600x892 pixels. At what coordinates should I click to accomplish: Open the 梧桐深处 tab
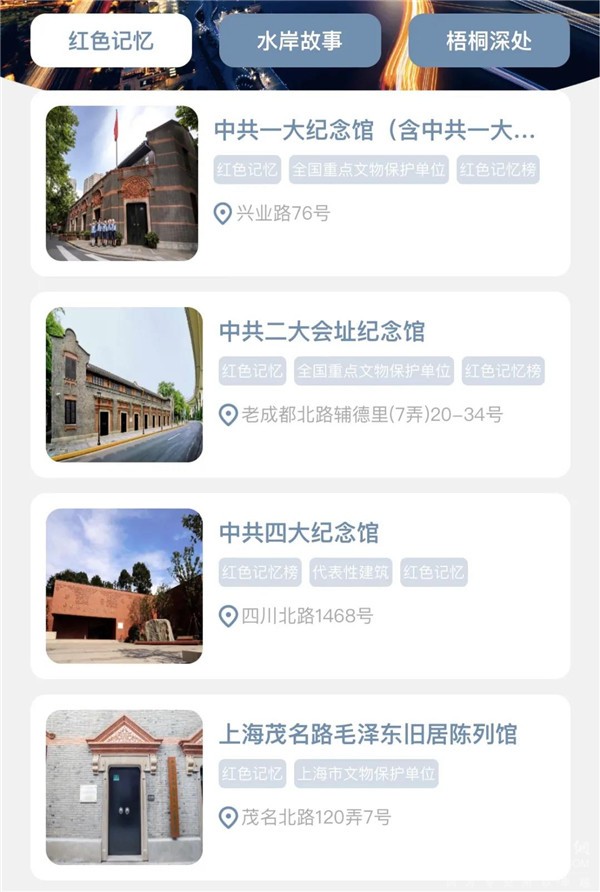click(488, 41)
